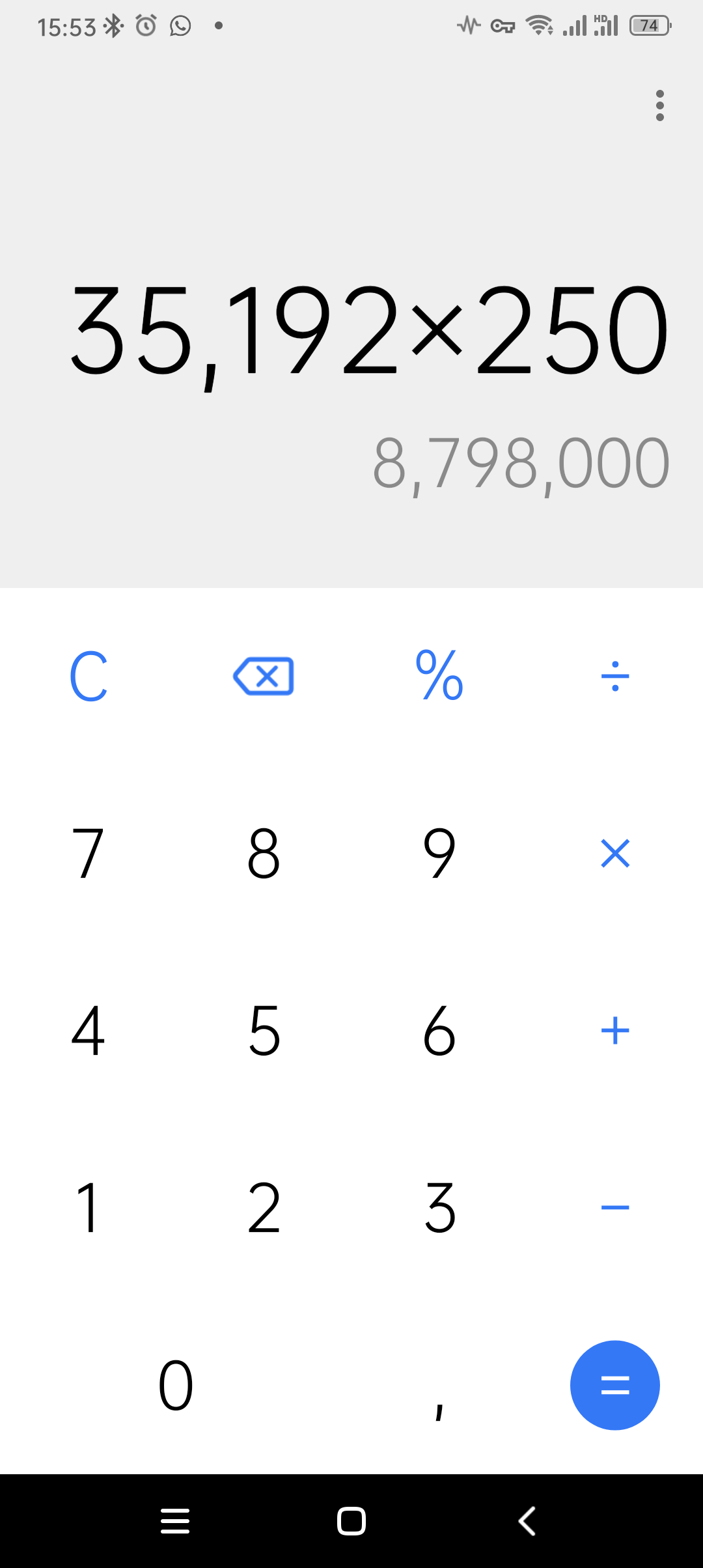This screenshot has width=703, height=1568.
Task: Tap the minus operator
Action: [x=614, y=1208]
